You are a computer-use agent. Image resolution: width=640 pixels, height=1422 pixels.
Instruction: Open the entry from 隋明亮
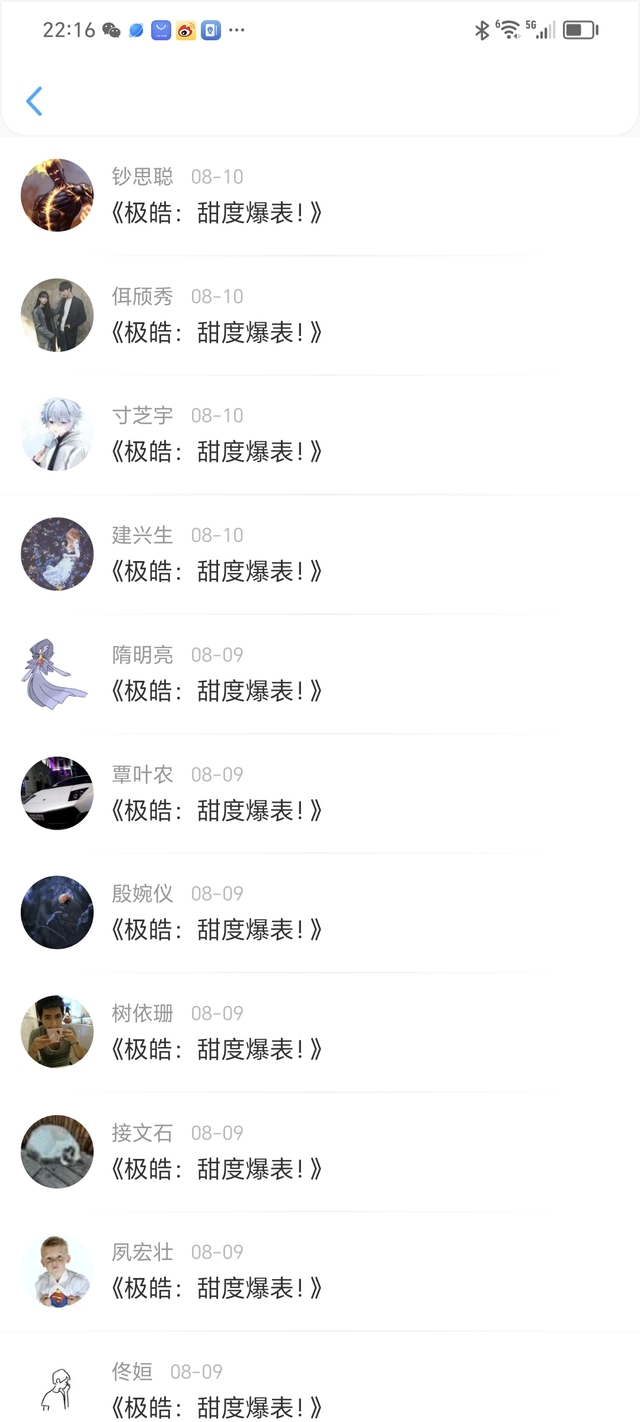[320, 674]
